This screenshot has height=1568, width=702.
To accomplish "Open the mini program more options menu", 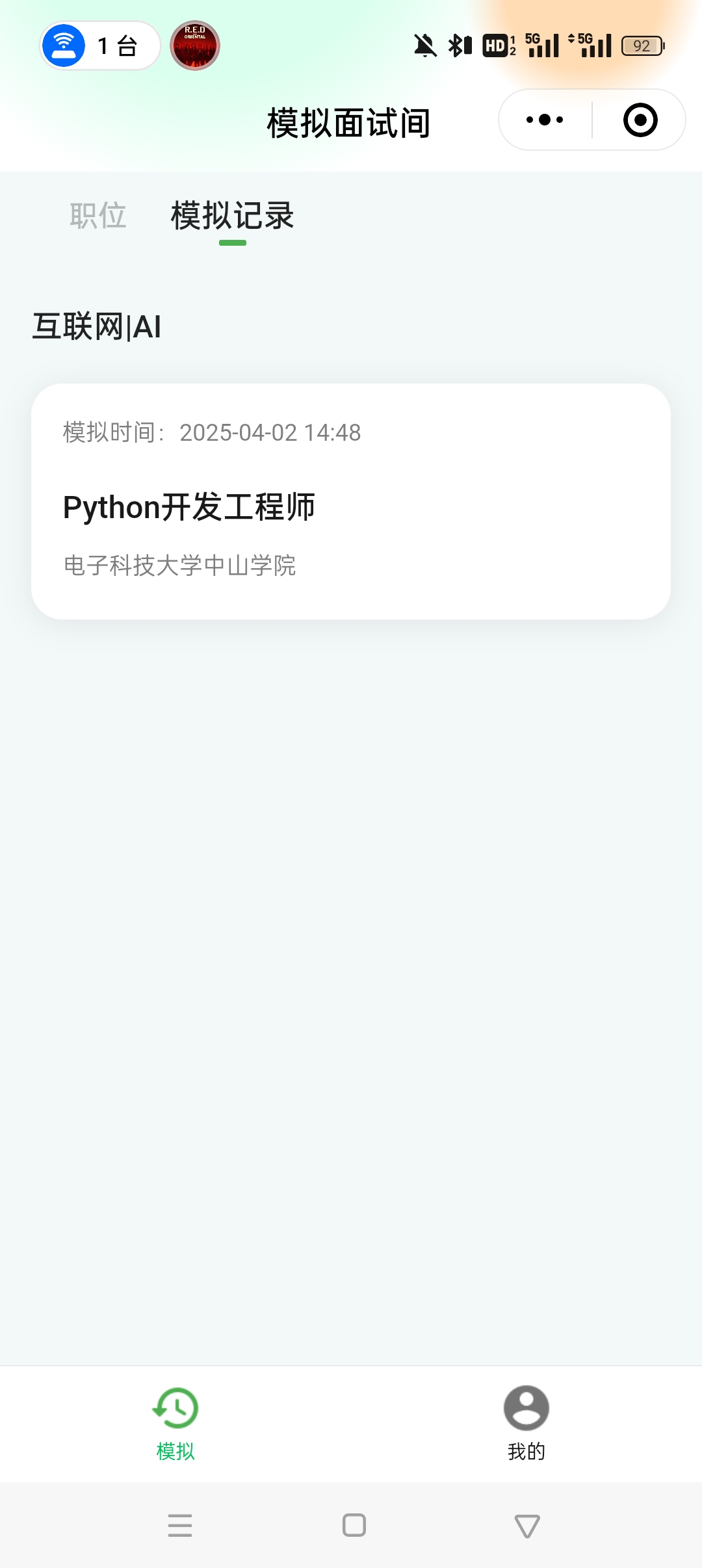I will 545,120.
